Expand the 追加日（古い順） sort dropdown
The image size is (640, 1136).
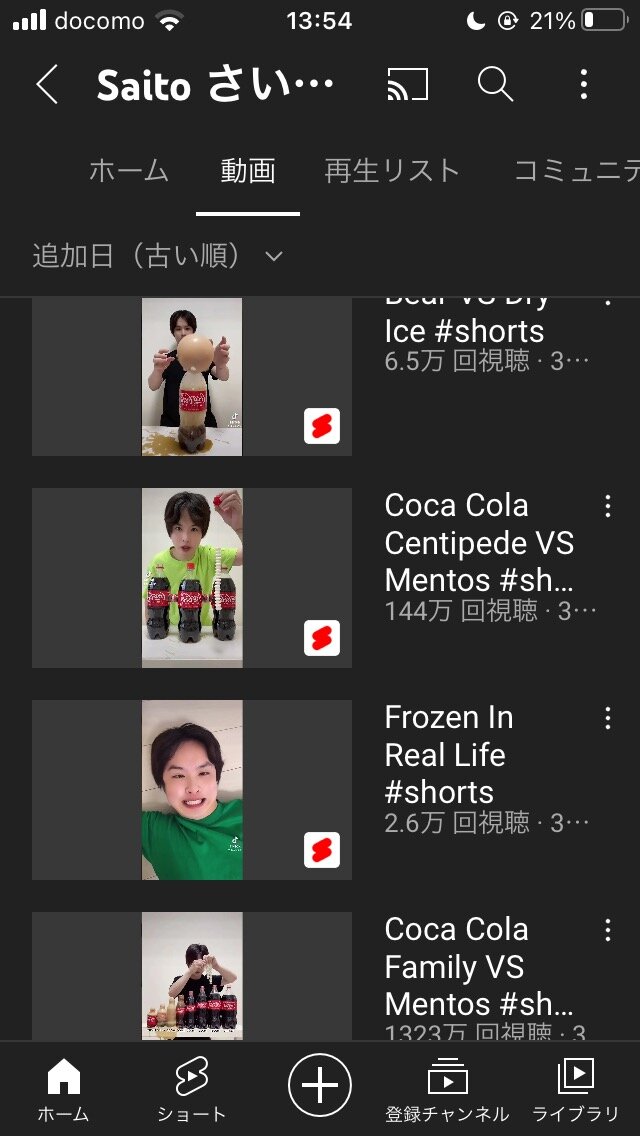pos(158,257)
